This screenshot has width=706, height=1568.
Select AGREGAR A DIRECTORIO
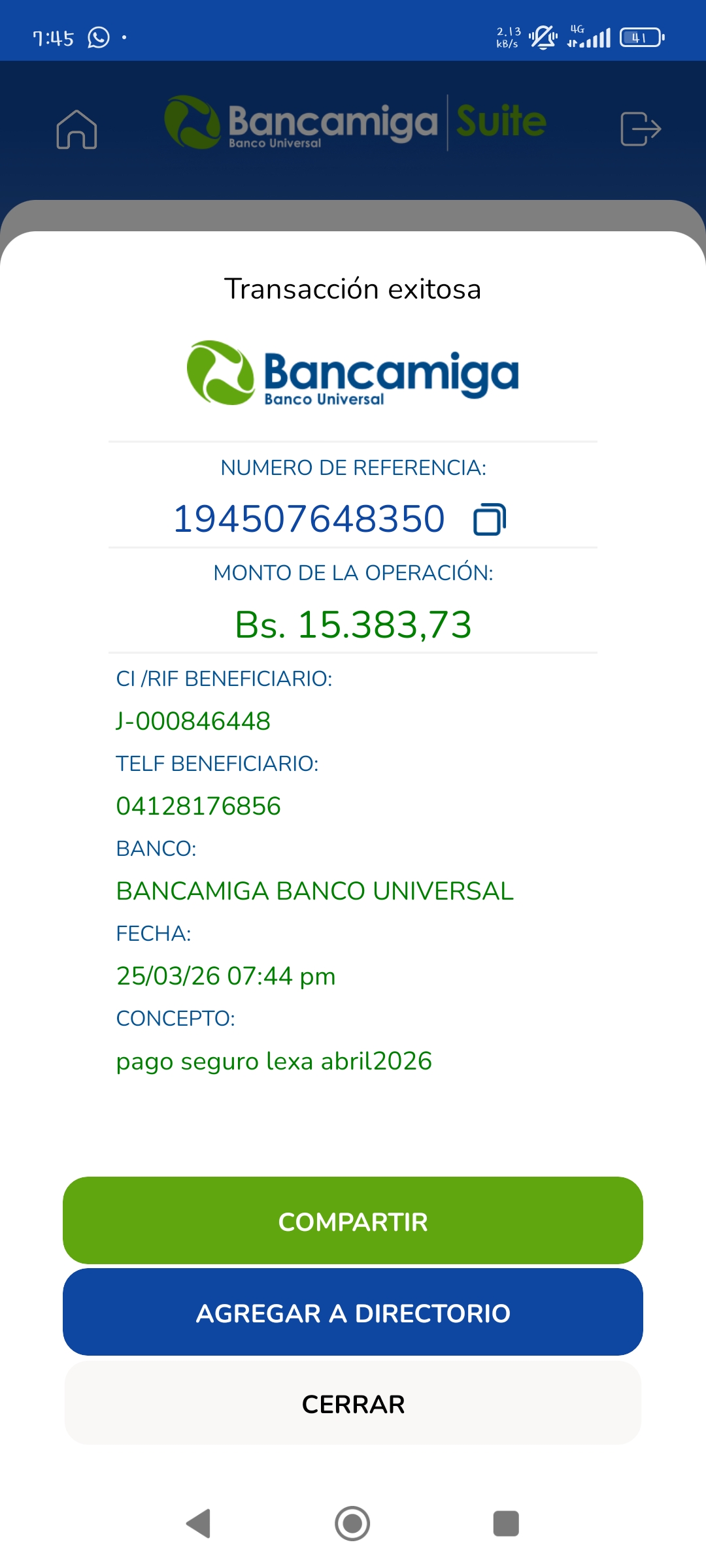353,1312
